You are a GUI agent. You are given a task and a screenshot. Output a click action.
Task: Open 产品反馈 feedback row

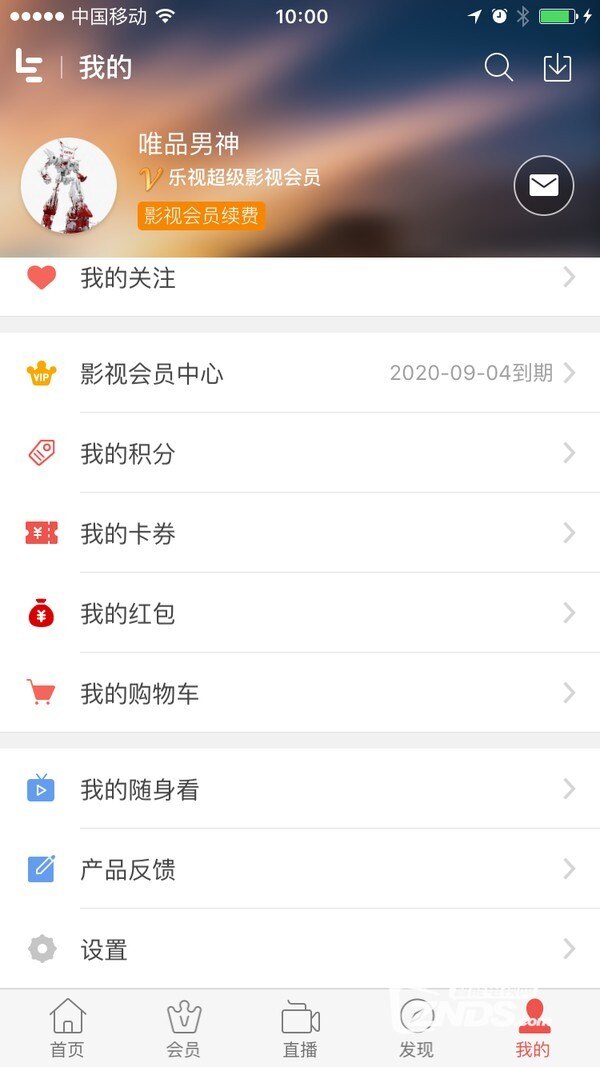pyautogui.click(x=300, y=870)
